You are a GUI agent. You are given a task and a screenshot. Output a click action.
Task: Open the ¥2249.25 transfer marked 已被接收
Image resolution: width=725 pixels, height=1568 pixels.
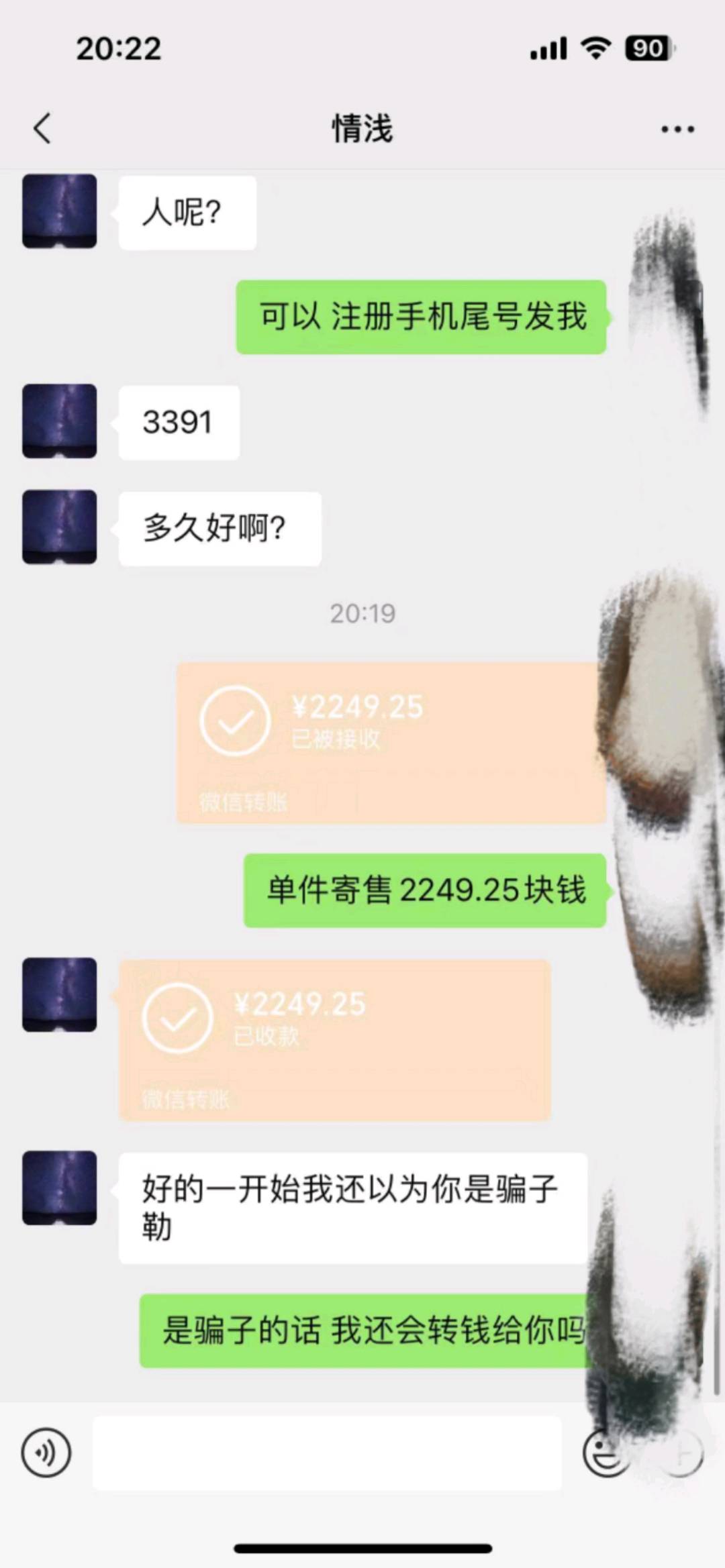(391, 743)
